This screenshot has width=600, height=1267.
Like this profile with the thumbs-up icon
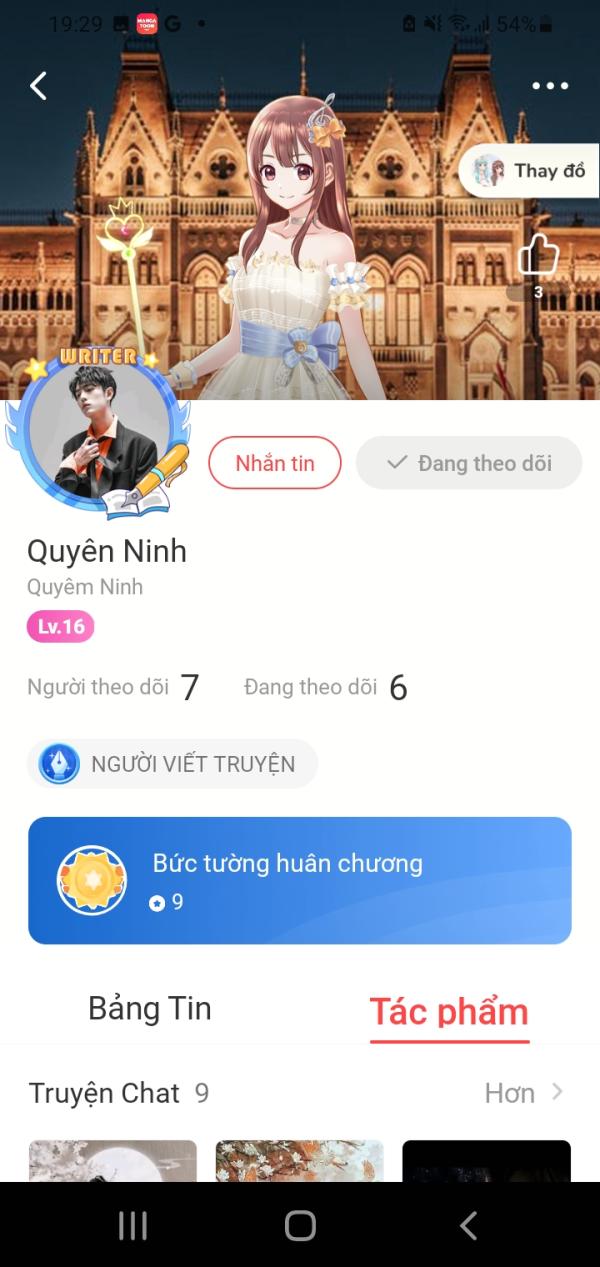538,256
